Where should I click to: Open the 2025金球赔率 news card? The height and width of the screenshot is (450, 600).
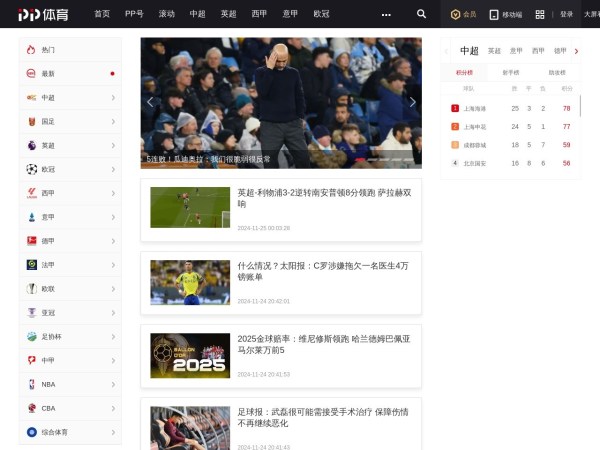click(324, 344)
